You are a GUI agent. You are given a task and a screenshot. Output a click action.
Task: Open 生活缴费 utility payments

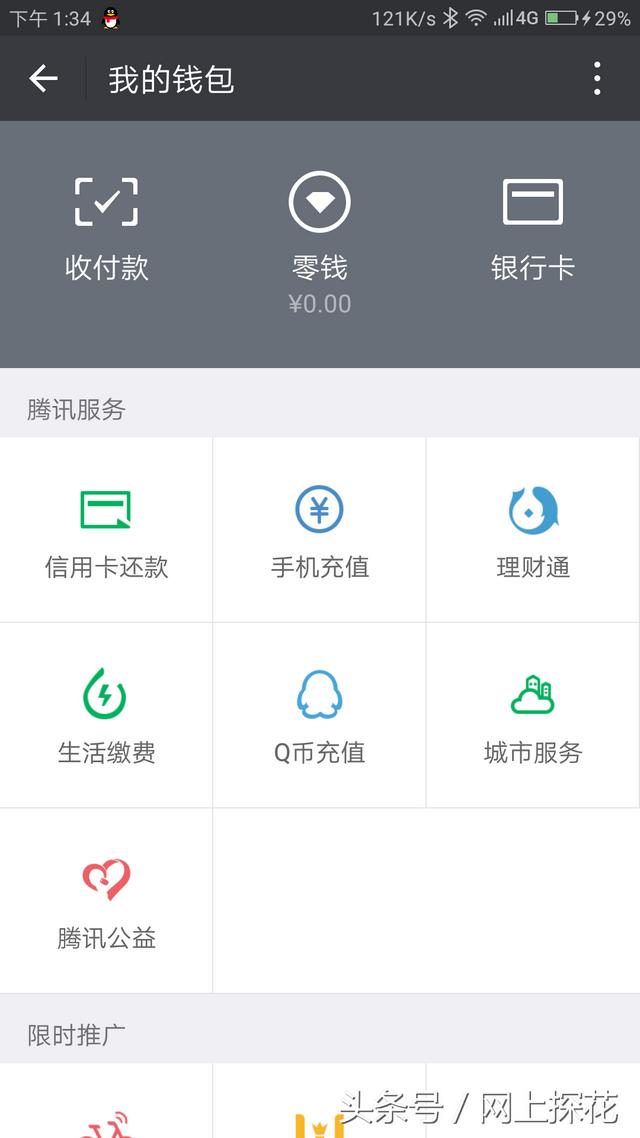pyautogui.click(x=107, y=716)
